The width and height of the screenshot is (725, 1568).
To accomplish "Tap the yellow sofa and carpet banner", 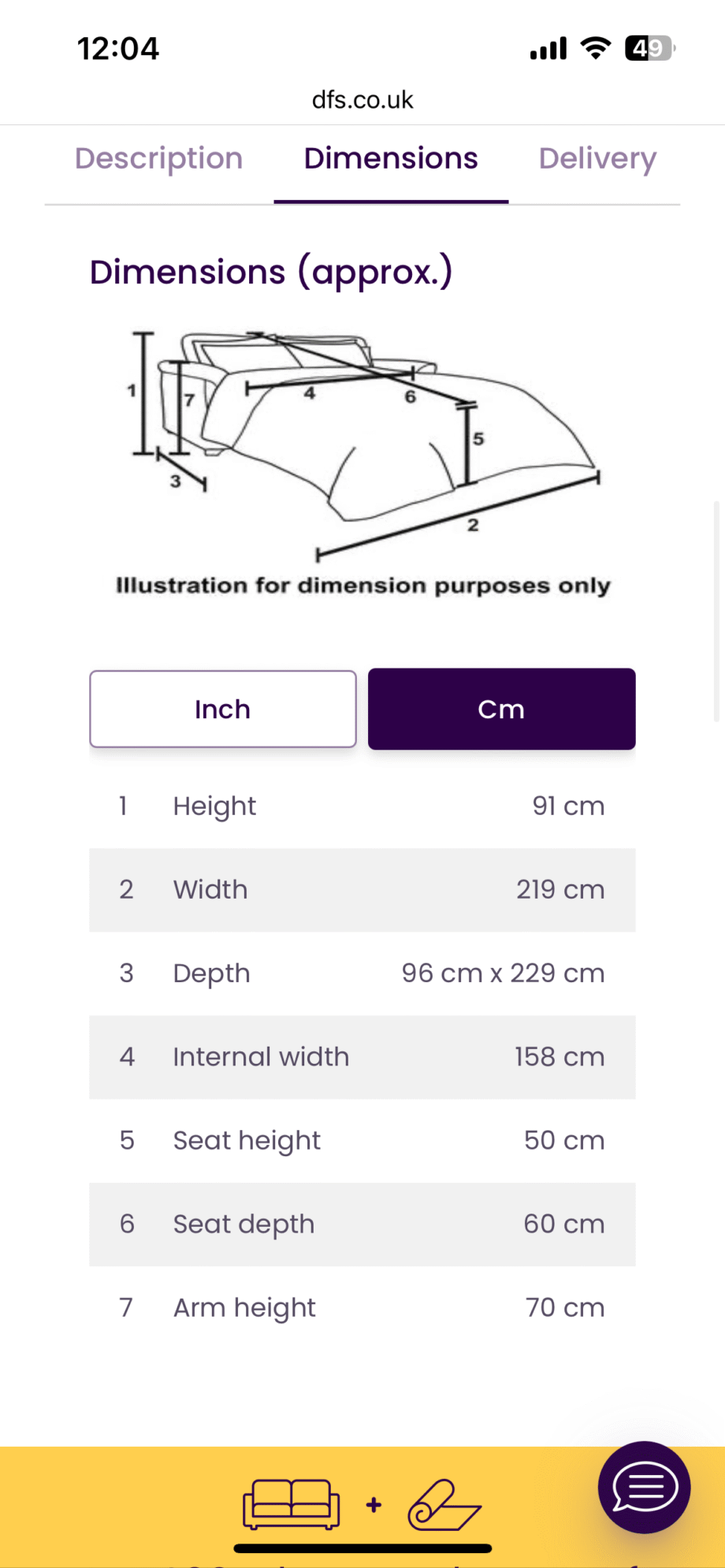I will tap(362, 1503).
